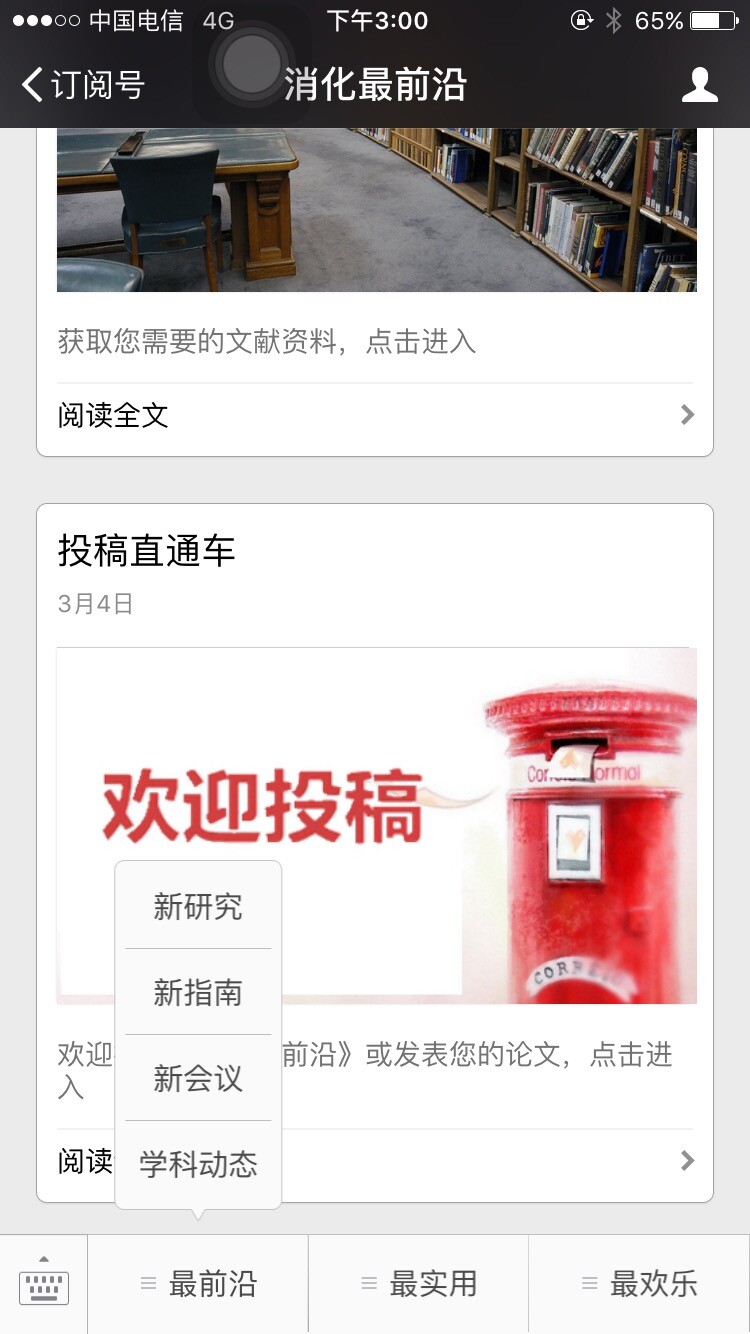Tap the 最前沿 menu button
The image size is (750, 1334).
[198, 1283]
